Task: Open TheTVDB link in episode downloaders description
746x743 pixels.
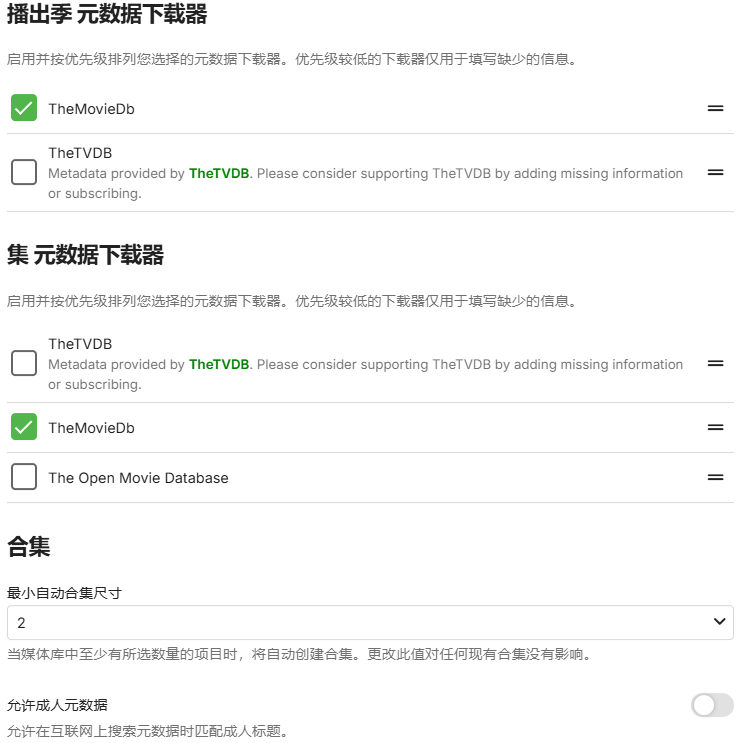Action: (x=219, y=364)
